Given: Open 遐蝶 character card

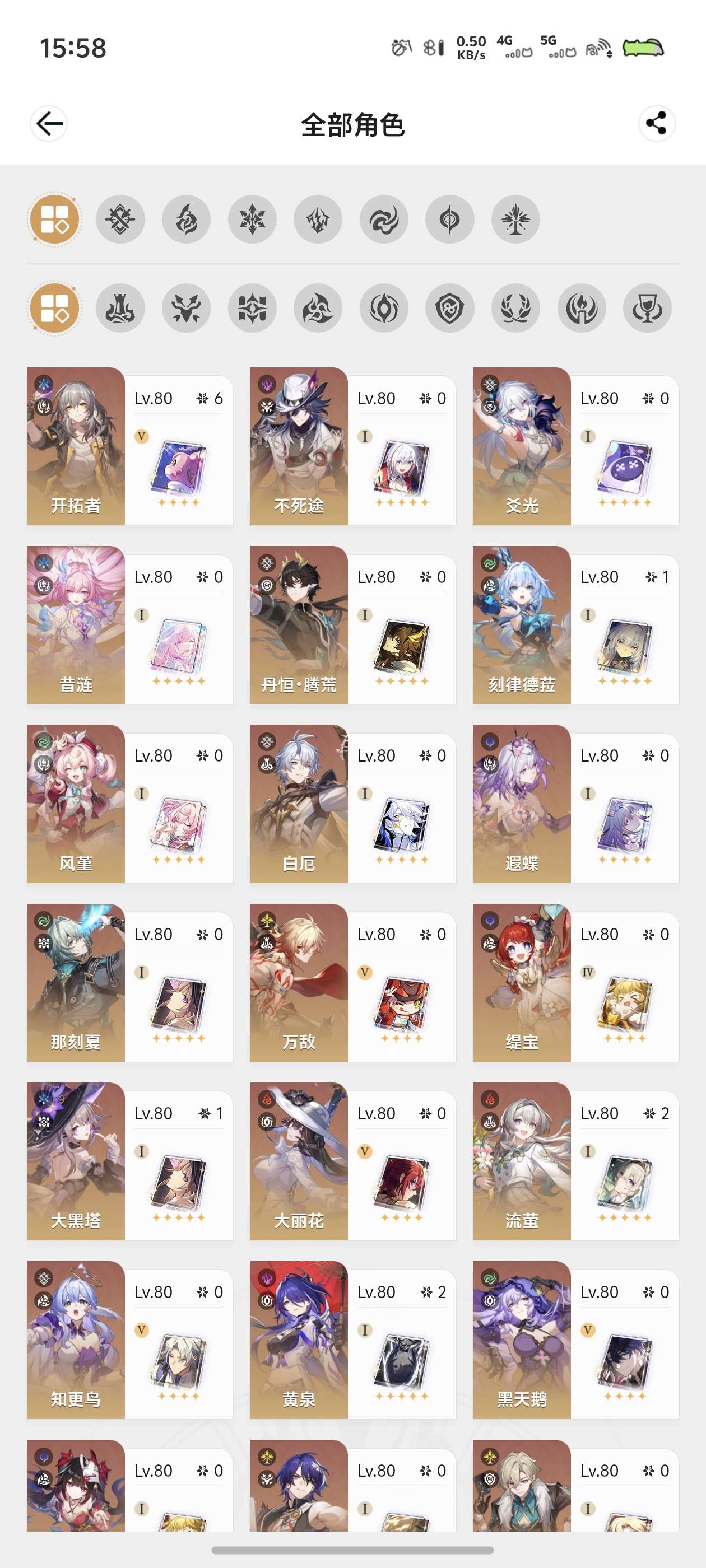Looking at the screenshot, I should [575, 804].
